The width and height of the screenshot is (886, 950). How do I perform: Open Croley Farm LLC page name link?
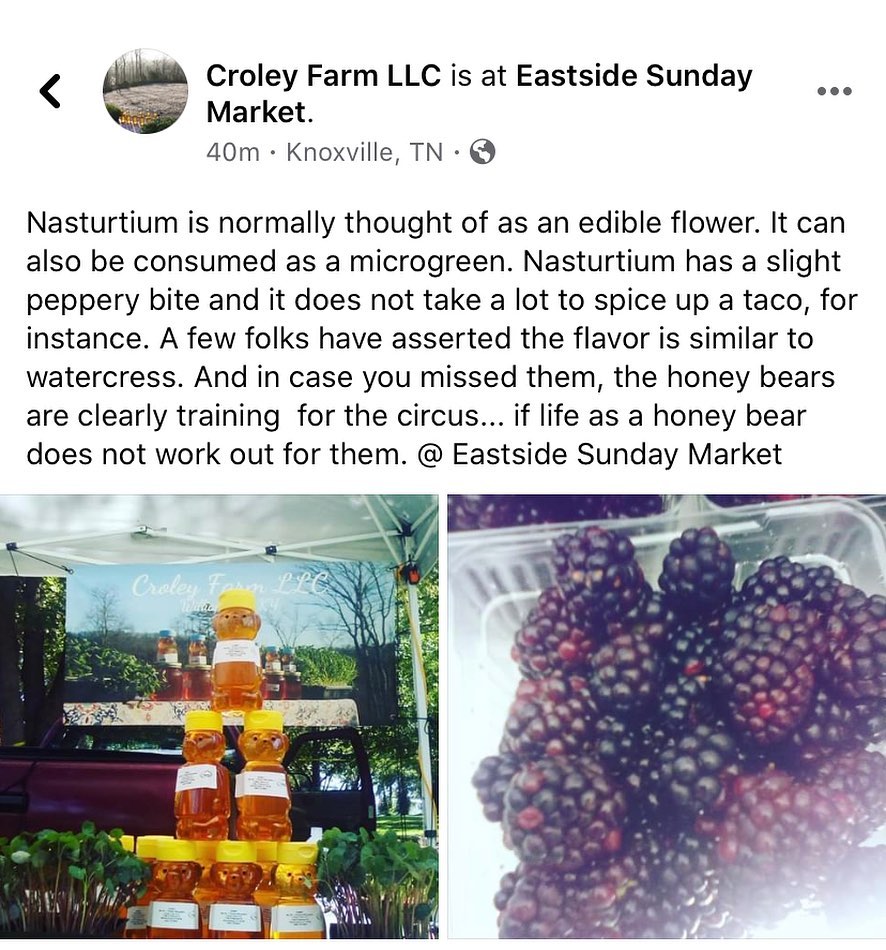pos(323,76)
